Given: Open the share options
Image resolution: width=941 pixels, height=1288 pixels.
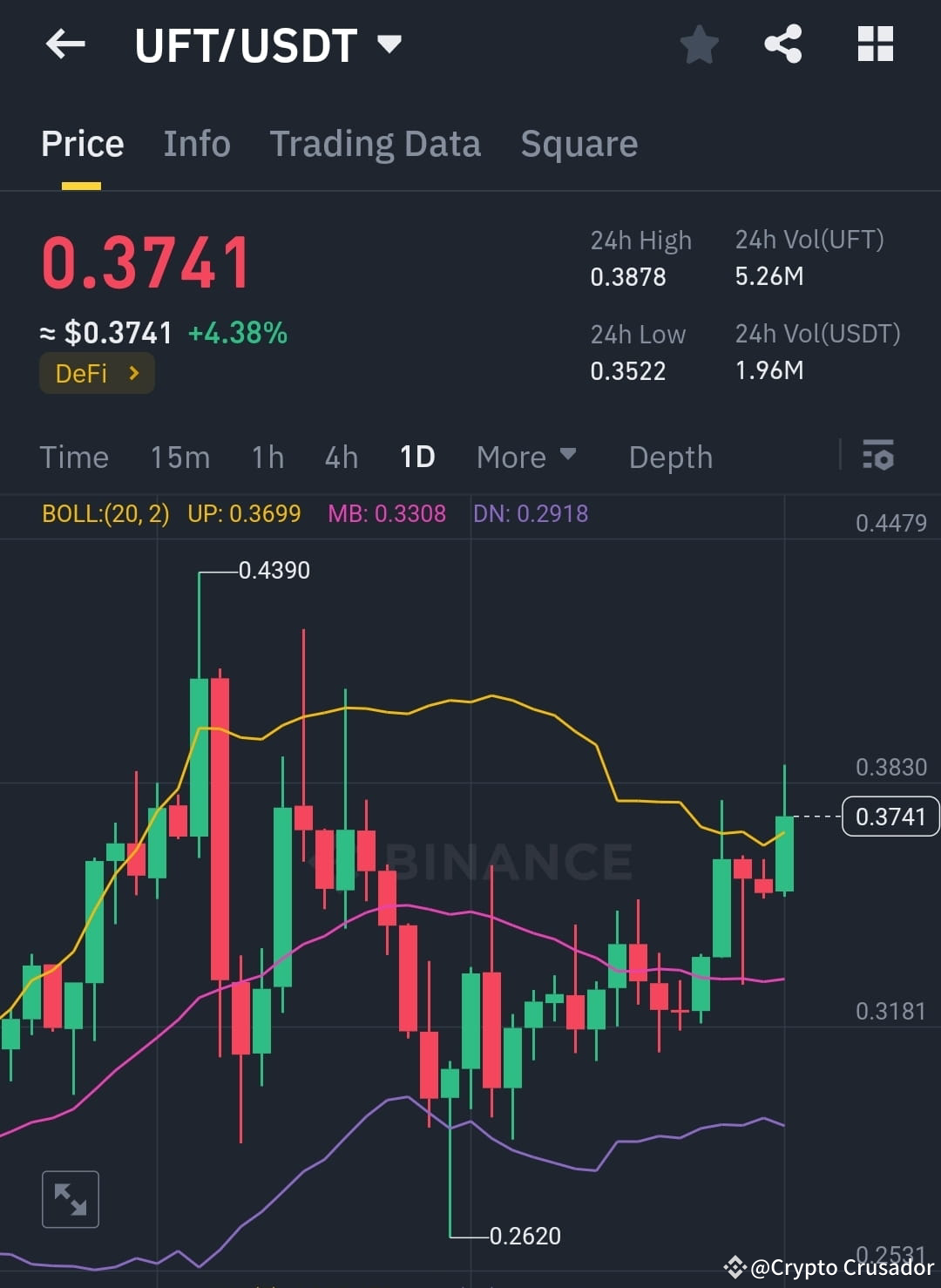Looking at the screenshot, I should click(x=783, y=44).
